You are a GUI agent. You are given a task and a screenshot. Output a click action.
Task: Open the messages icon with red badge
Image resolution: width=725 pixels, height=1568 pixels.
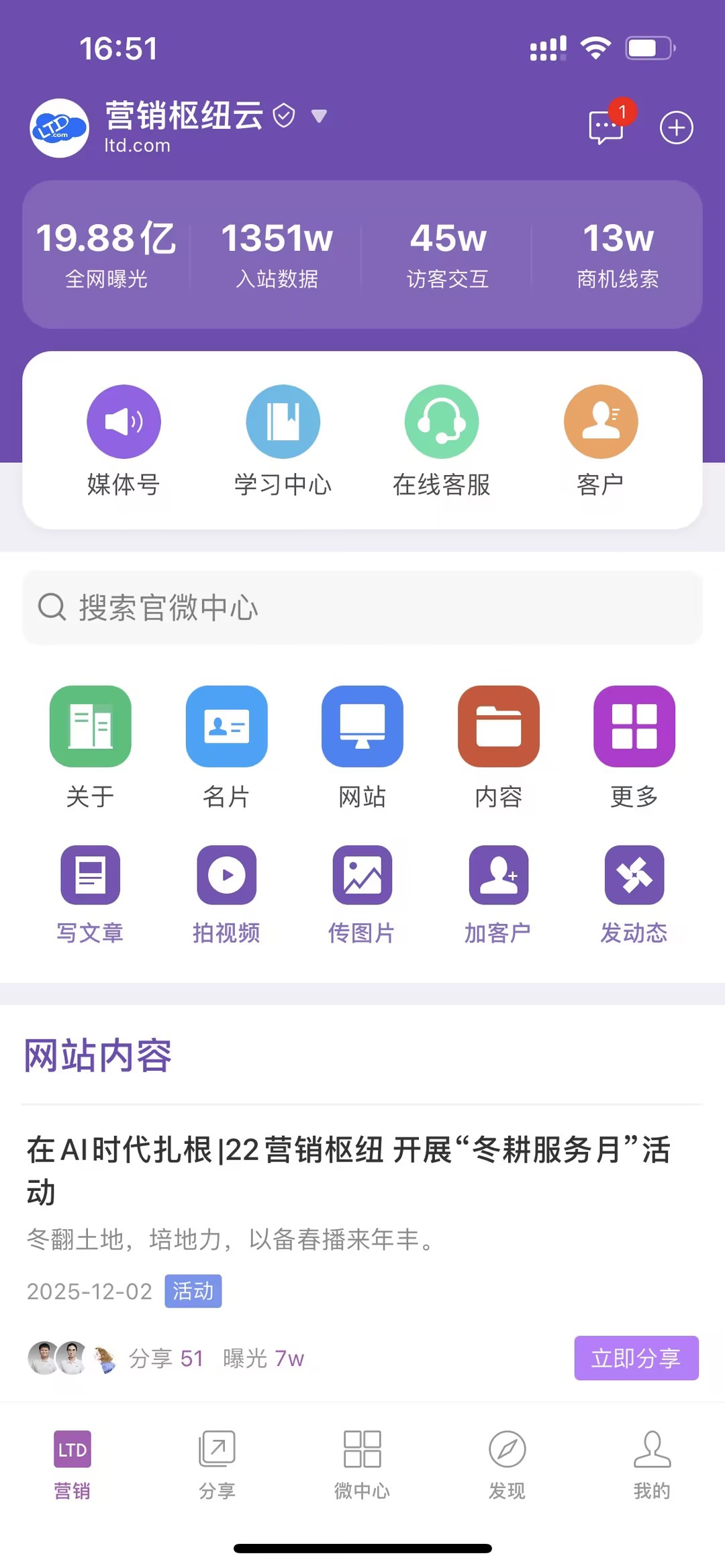[x=606, y=126]
